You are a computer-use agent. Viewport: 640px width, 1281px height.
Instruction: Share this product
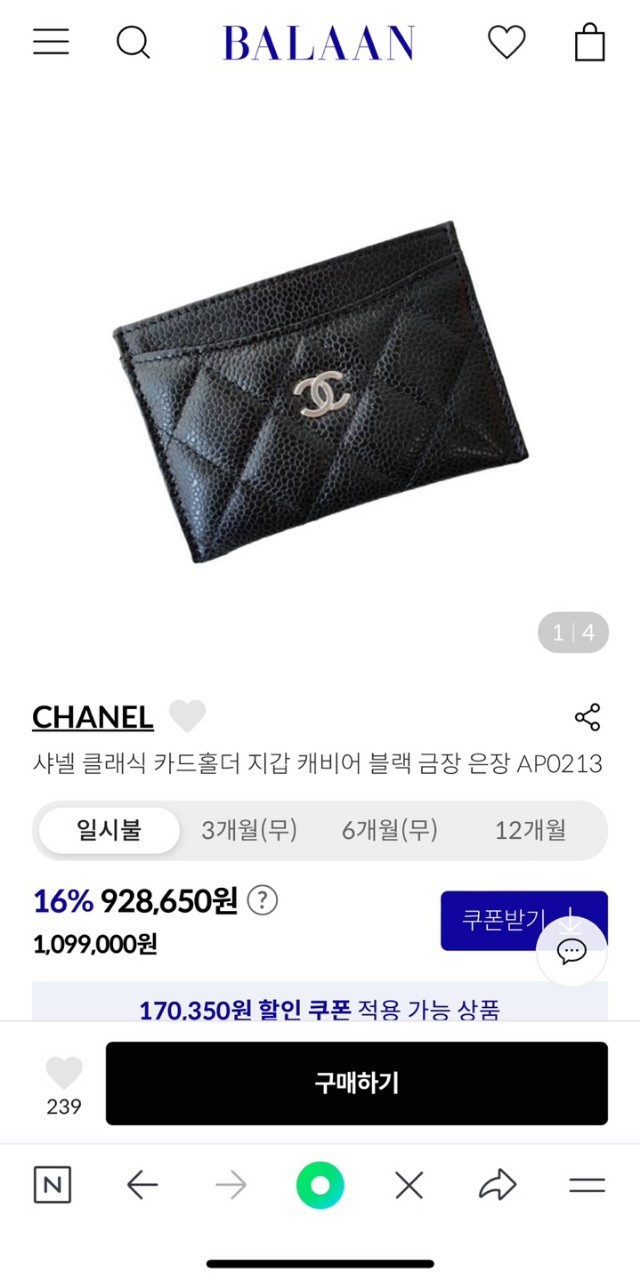[x=587, y=717]
